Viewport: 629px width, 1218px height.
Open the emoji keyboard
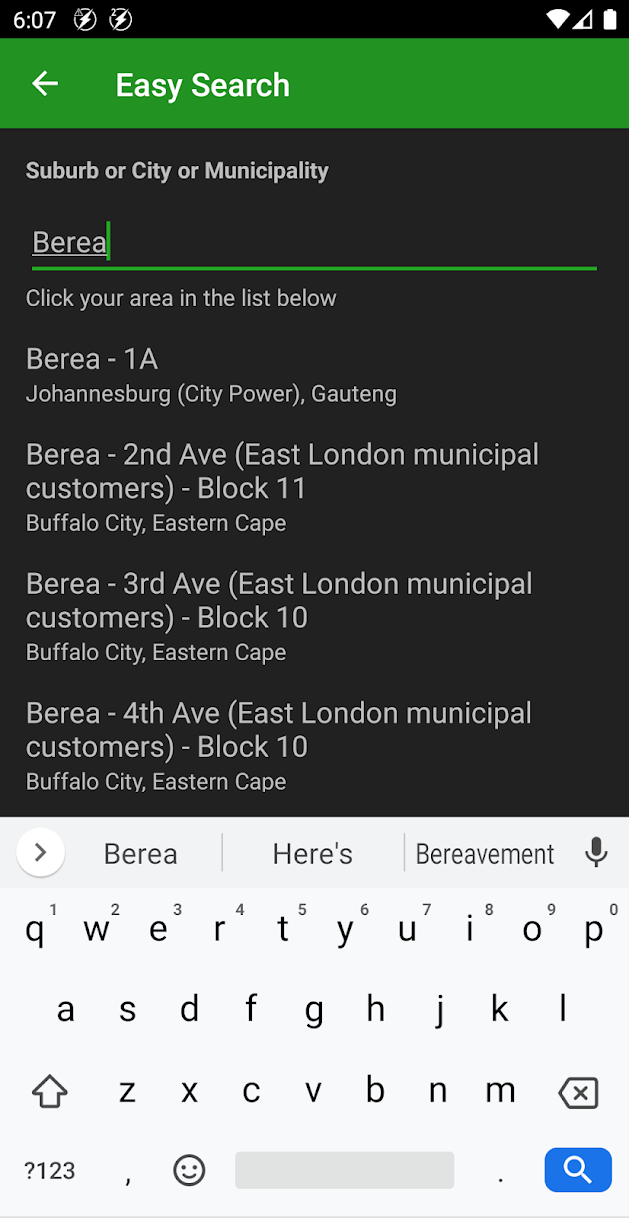(189, 1170)
